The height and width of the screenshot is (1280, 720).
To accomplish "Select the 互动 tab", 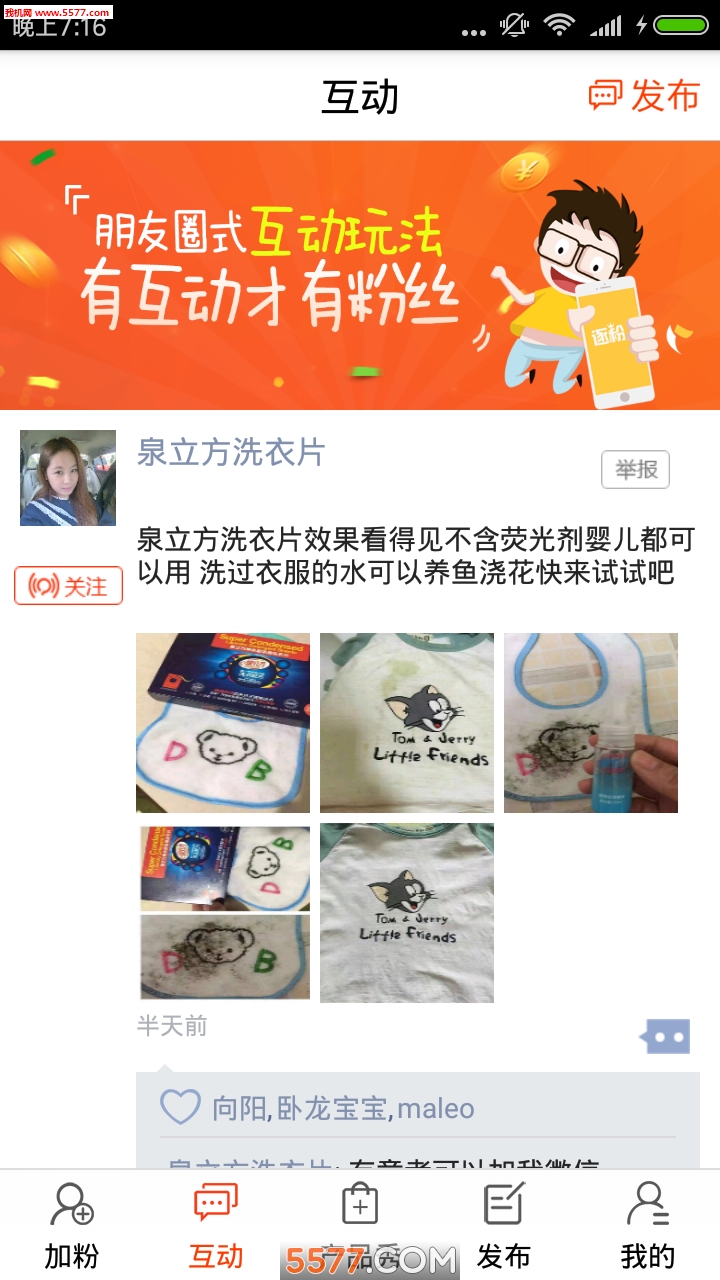I will tap(216, 1225).
